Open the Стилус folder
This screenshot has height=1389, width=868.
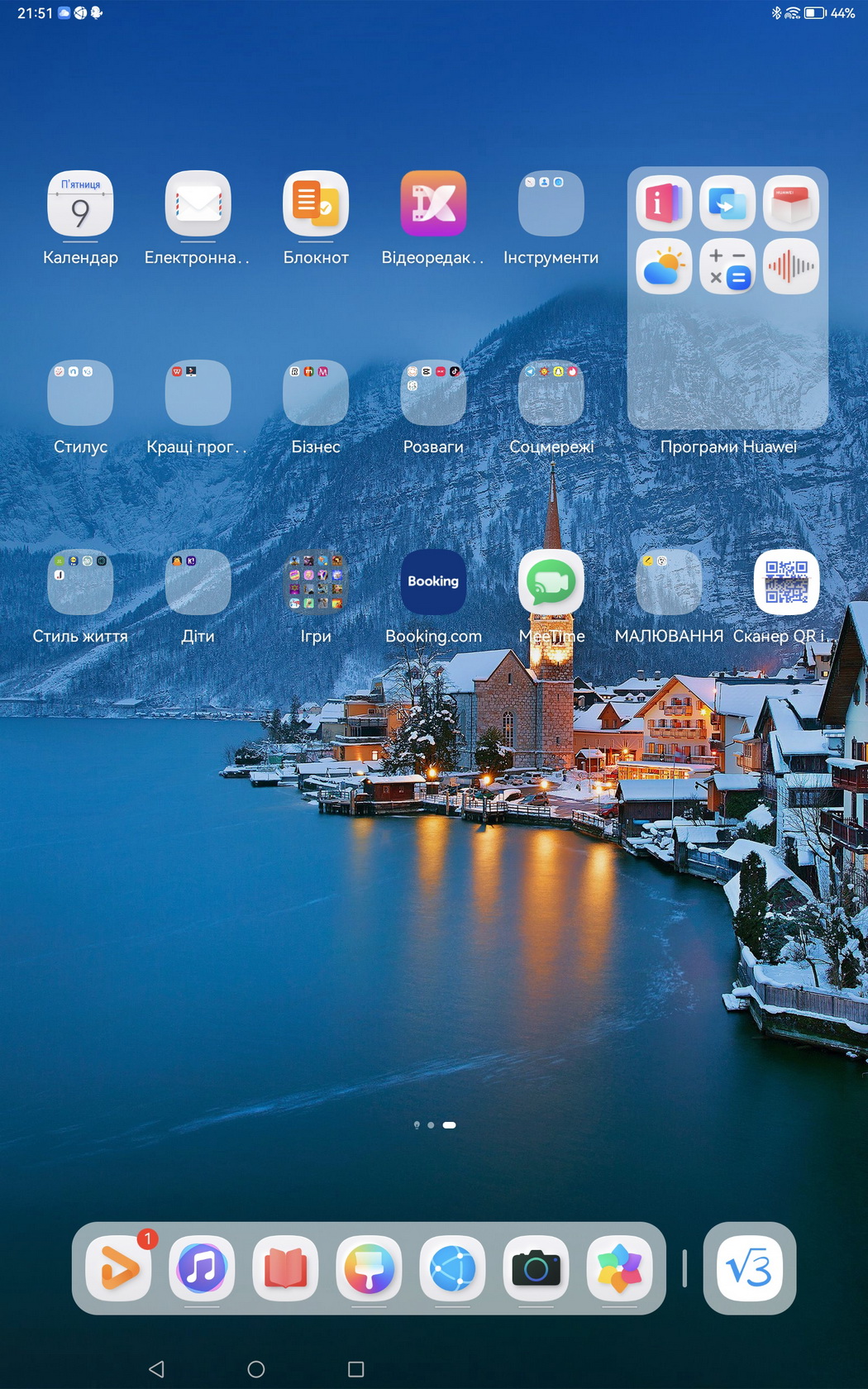[80, 393]
